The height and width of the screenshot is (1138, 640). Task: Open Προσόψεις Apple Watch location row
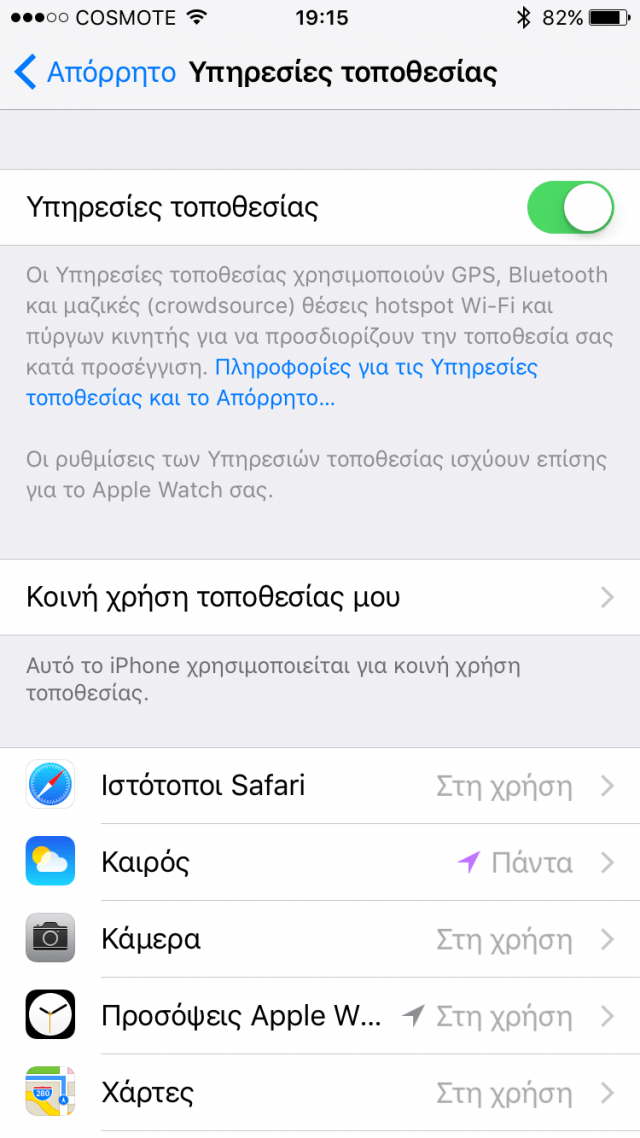(x=320, y=1016)
